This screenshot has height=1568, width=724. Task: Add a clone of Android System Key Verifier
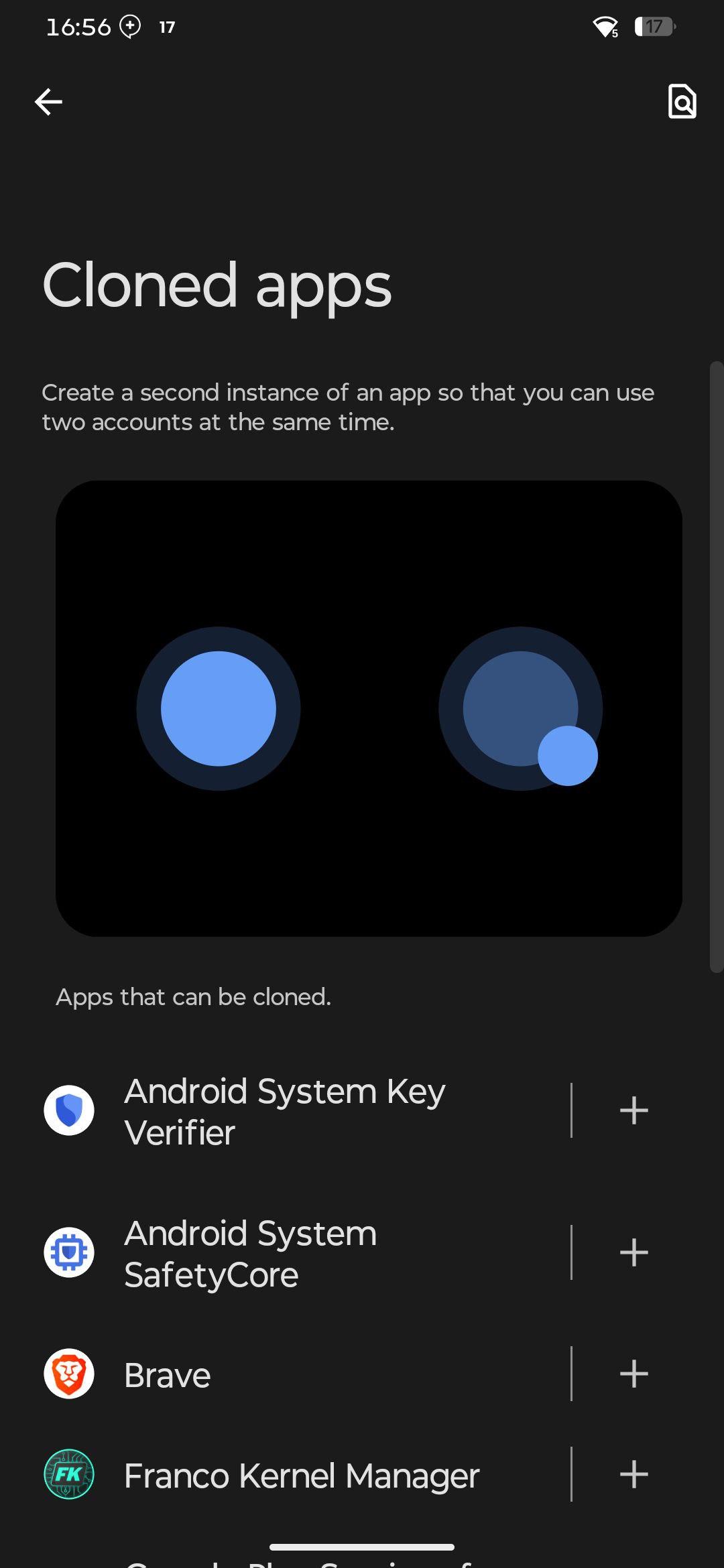click(633, 1110)
